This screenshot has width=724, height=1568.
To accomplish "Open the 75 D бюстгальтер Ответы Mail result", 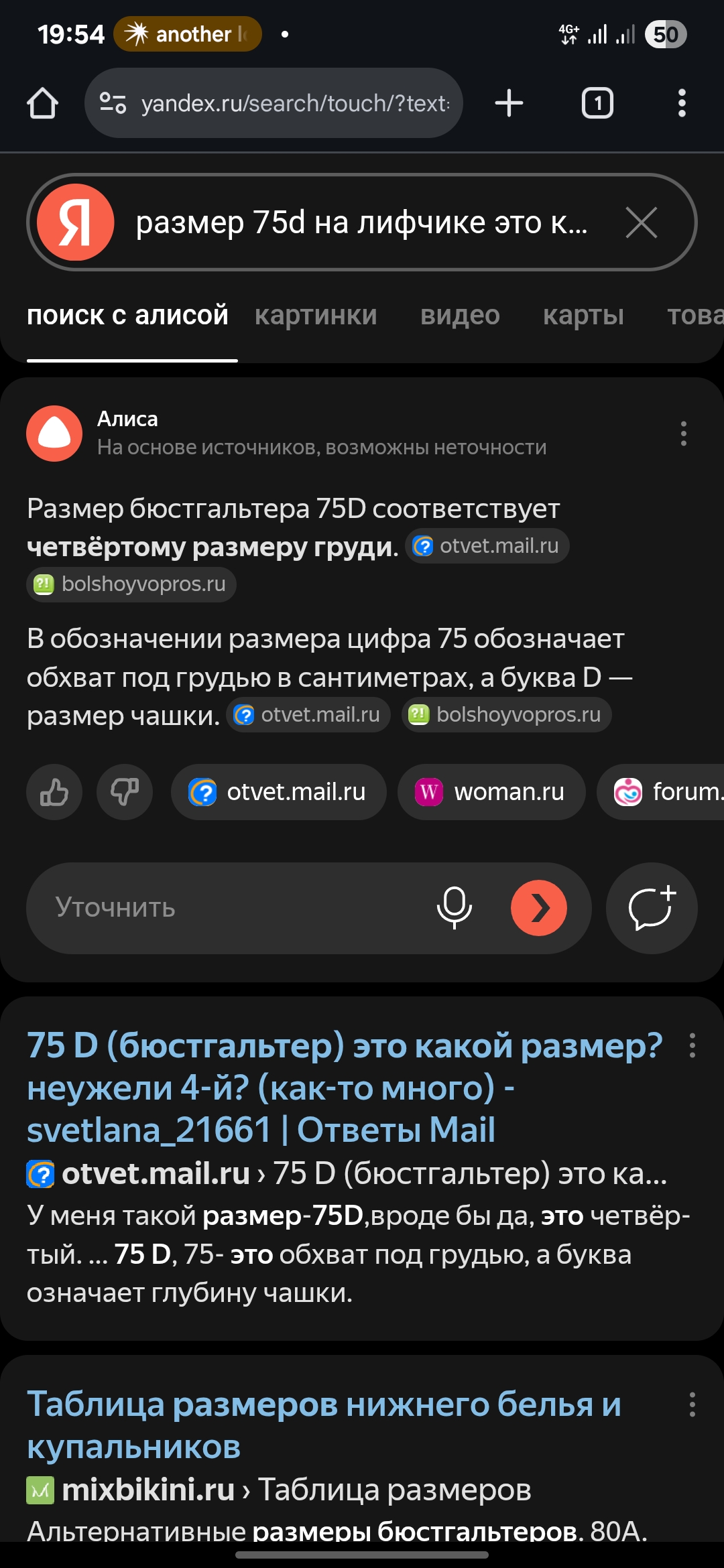I will click(344, 1087).
